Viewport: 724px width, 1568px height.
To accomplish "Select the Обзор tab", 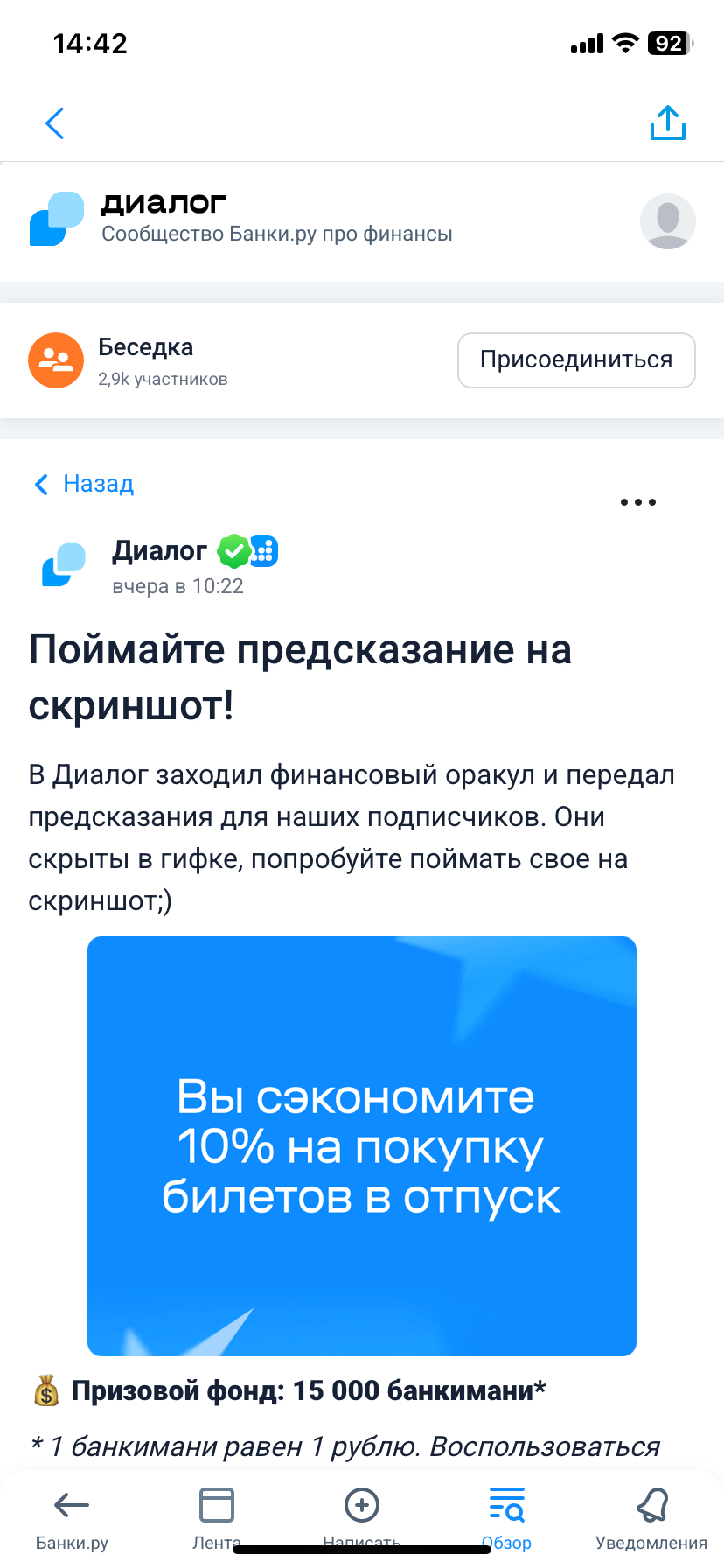I will pos(507,1520).
